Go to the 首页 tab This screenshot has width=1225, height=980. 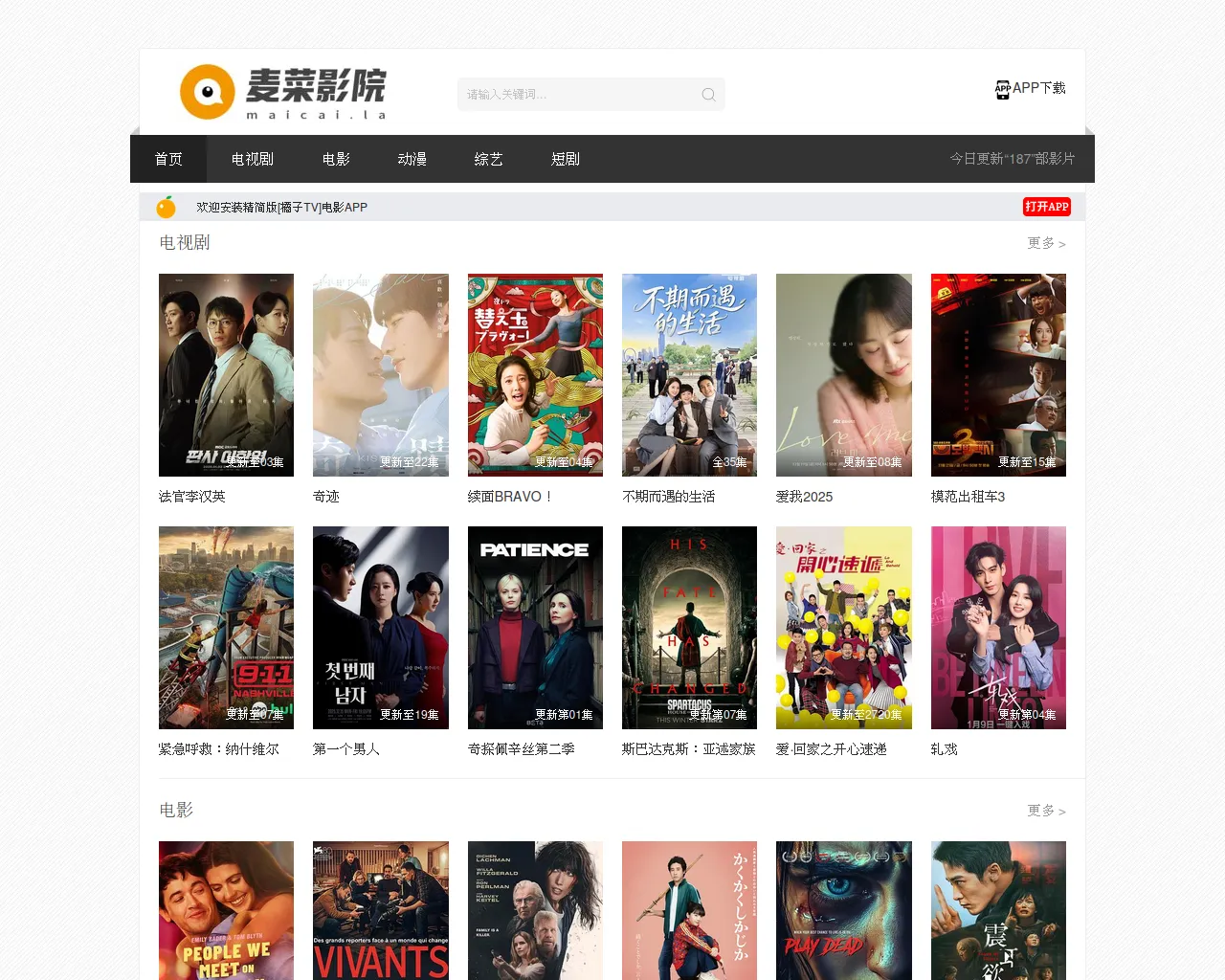pos(168,159)
